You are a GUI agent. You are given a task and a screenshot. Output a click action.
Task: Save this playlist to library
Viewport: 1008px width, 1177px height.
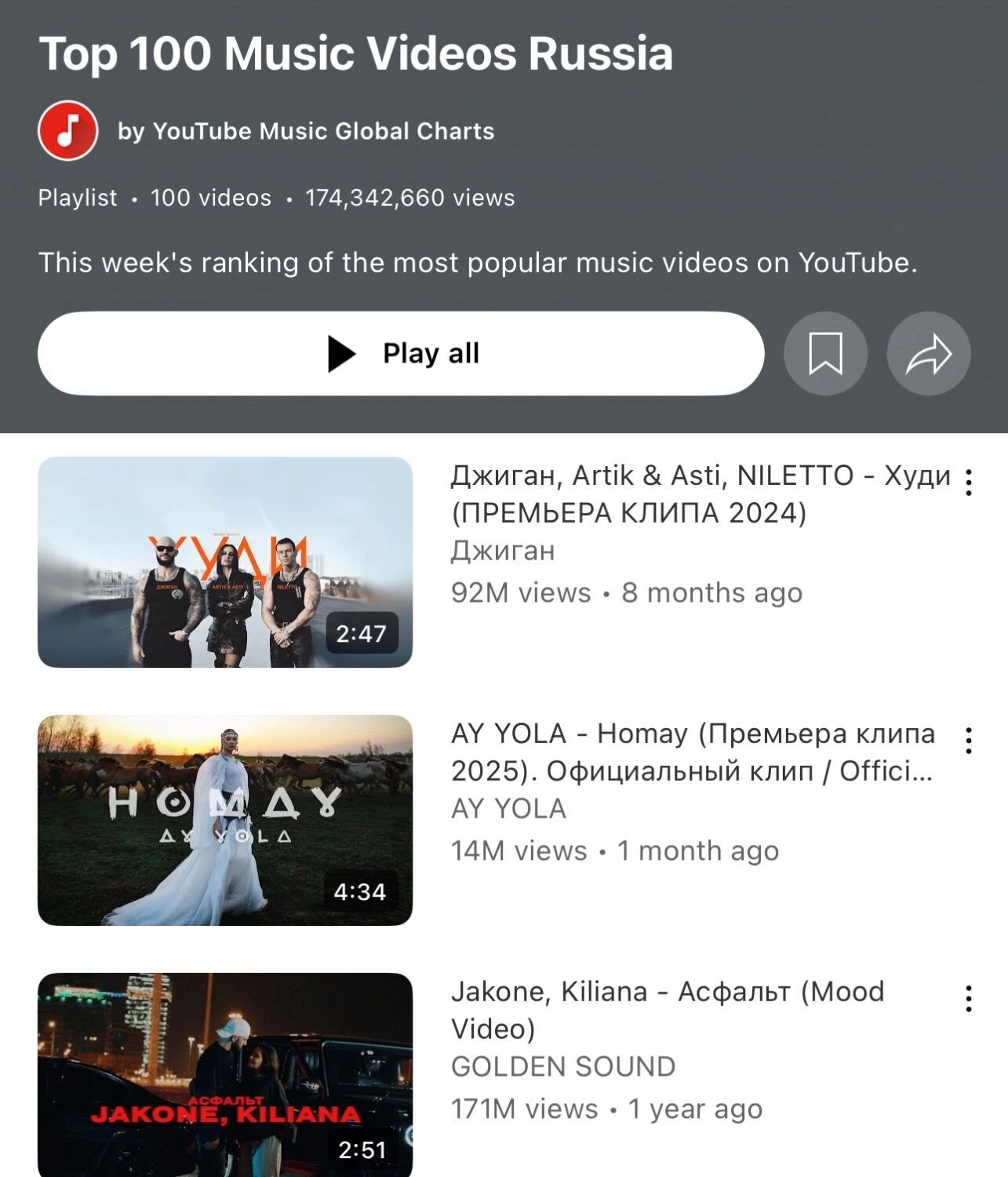coord(825,353)
